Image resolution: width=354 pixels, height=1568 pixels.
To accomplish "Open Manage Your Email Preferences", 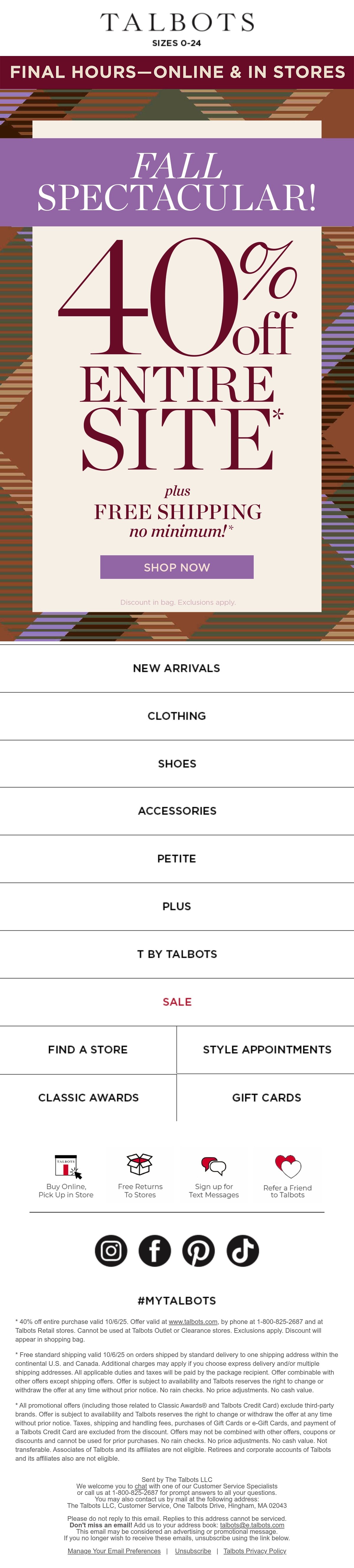I will coord(114,1551).
